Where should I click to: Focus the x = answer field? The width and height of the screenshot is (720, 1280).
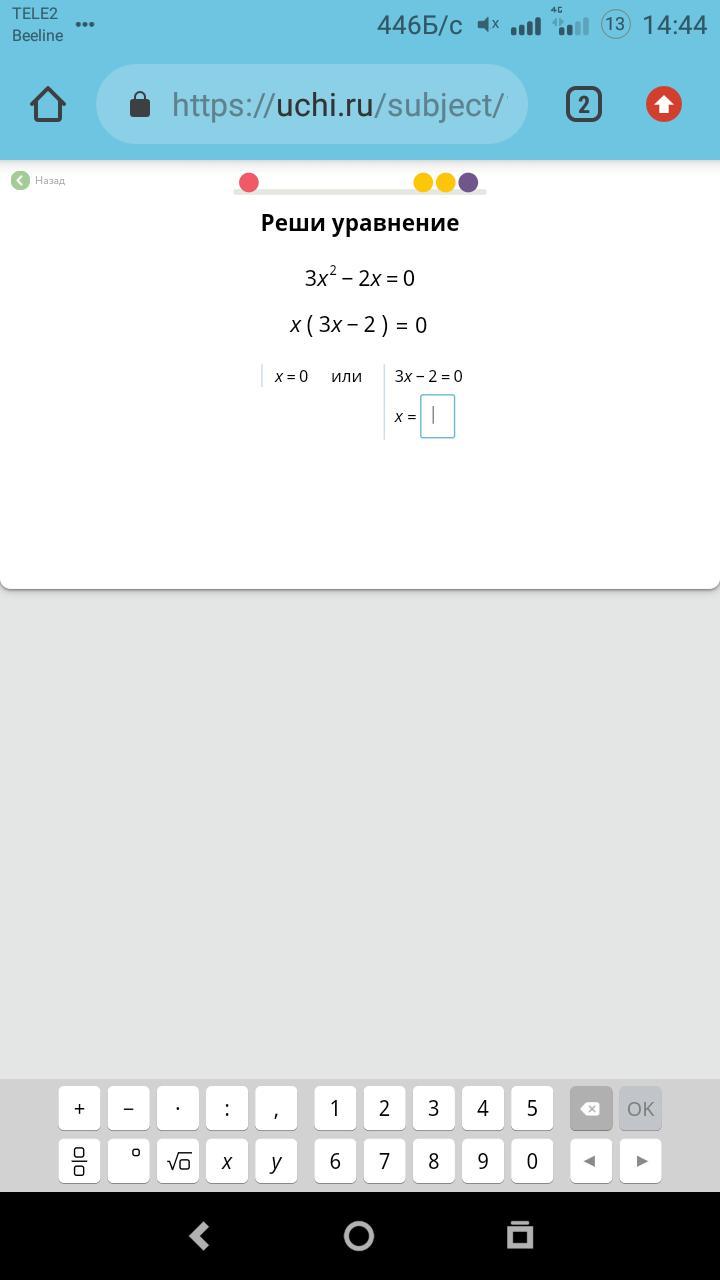pos(437,416)
